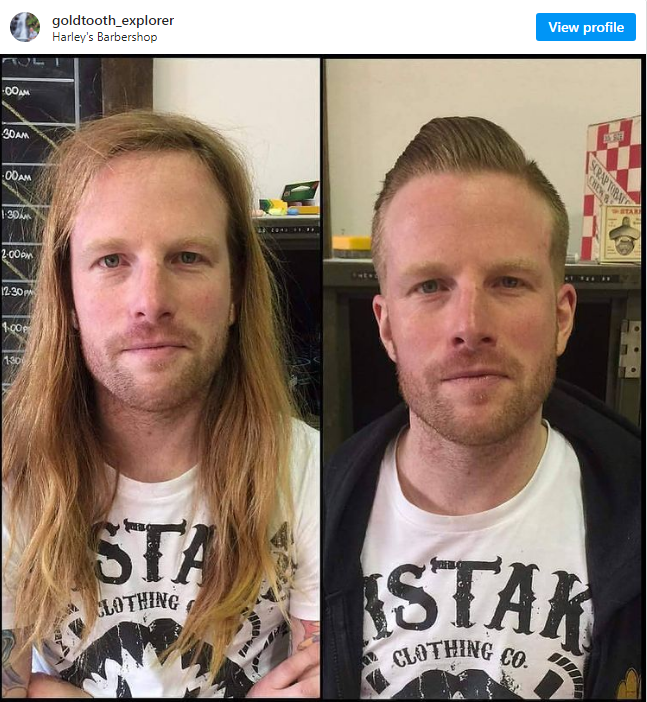The image size is (647, 702).
Task: Open the goldtooth_explorer username link
Action: pyautogui.click(x=112, y=20)
